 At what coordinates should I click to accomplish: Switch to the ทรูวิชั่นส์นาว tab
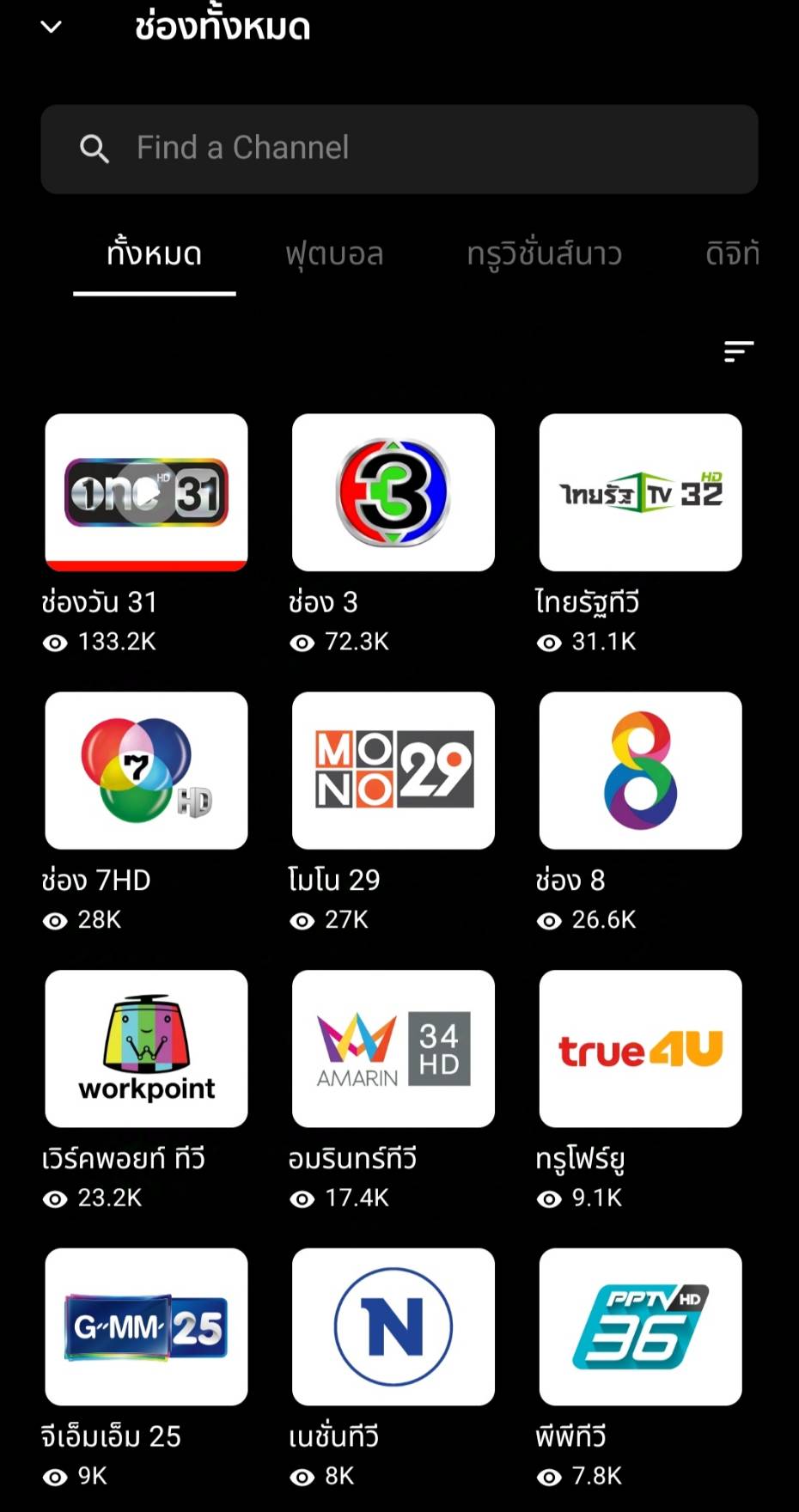point(544,254)
